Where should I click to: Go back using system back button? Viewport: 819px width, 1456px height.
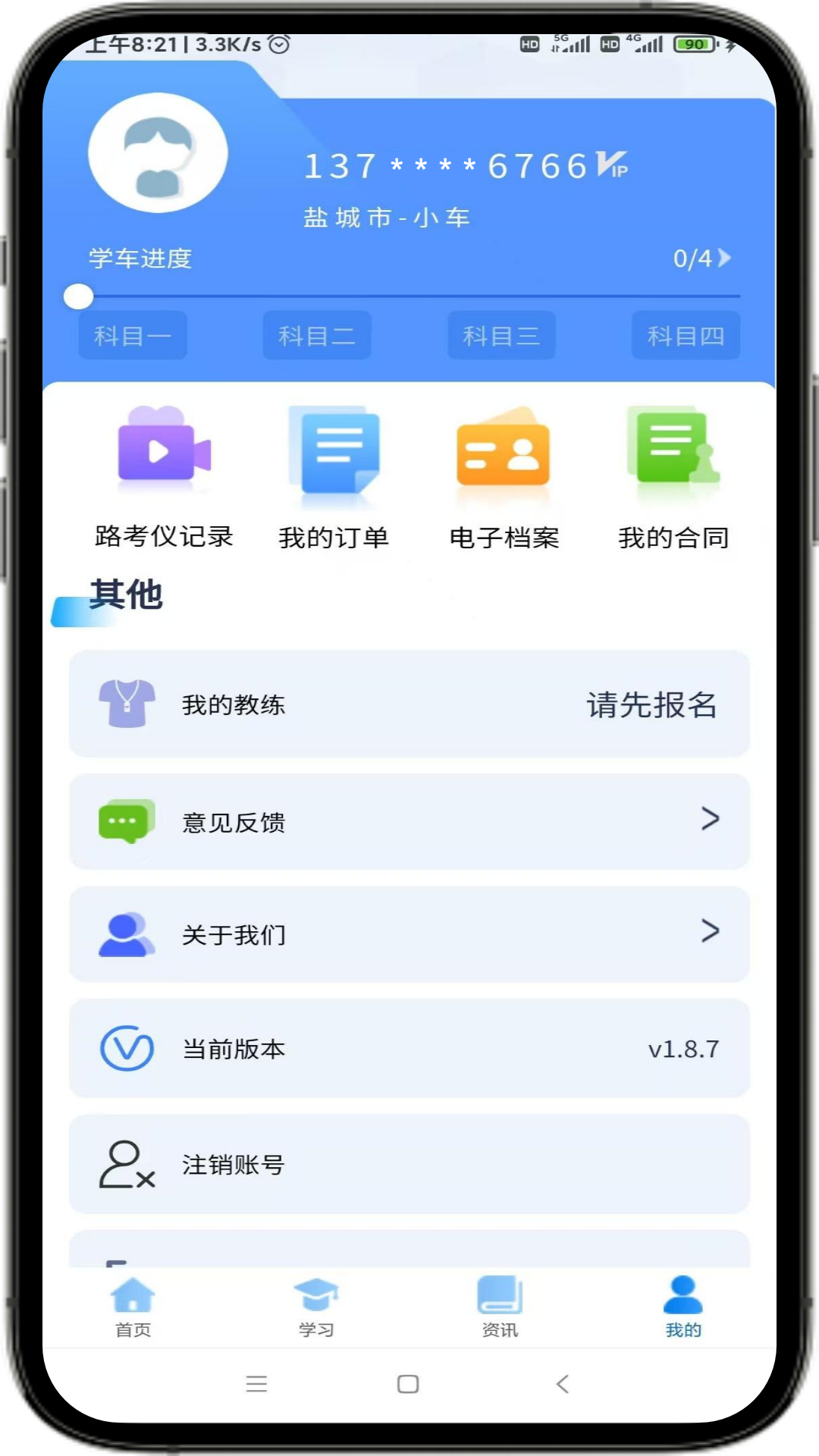[x=562, y=1384]
